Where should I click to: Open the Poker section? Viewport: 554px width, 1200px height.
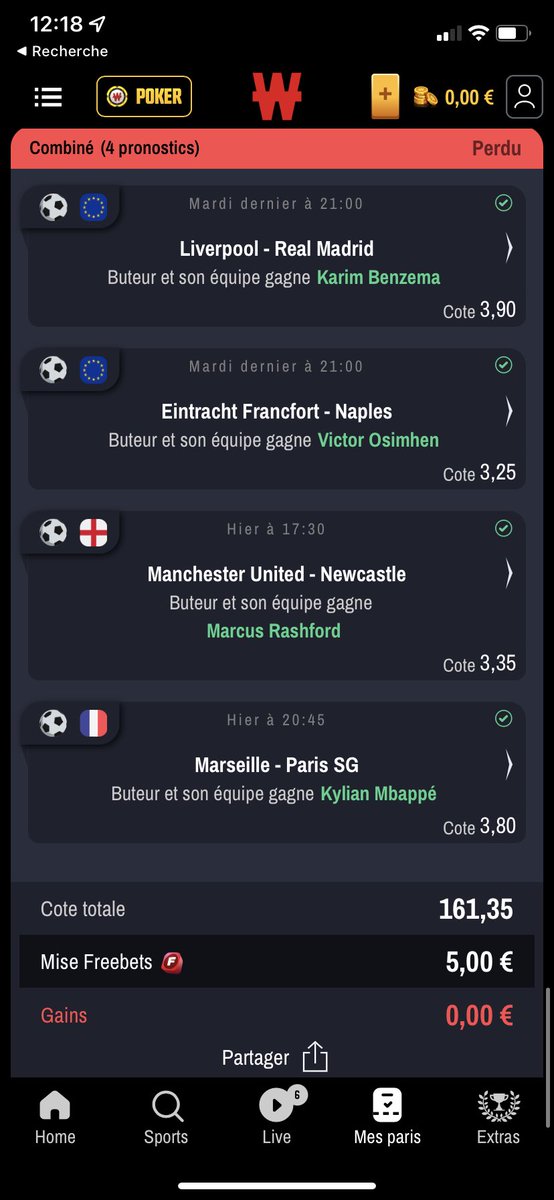(x=144, y=97)
